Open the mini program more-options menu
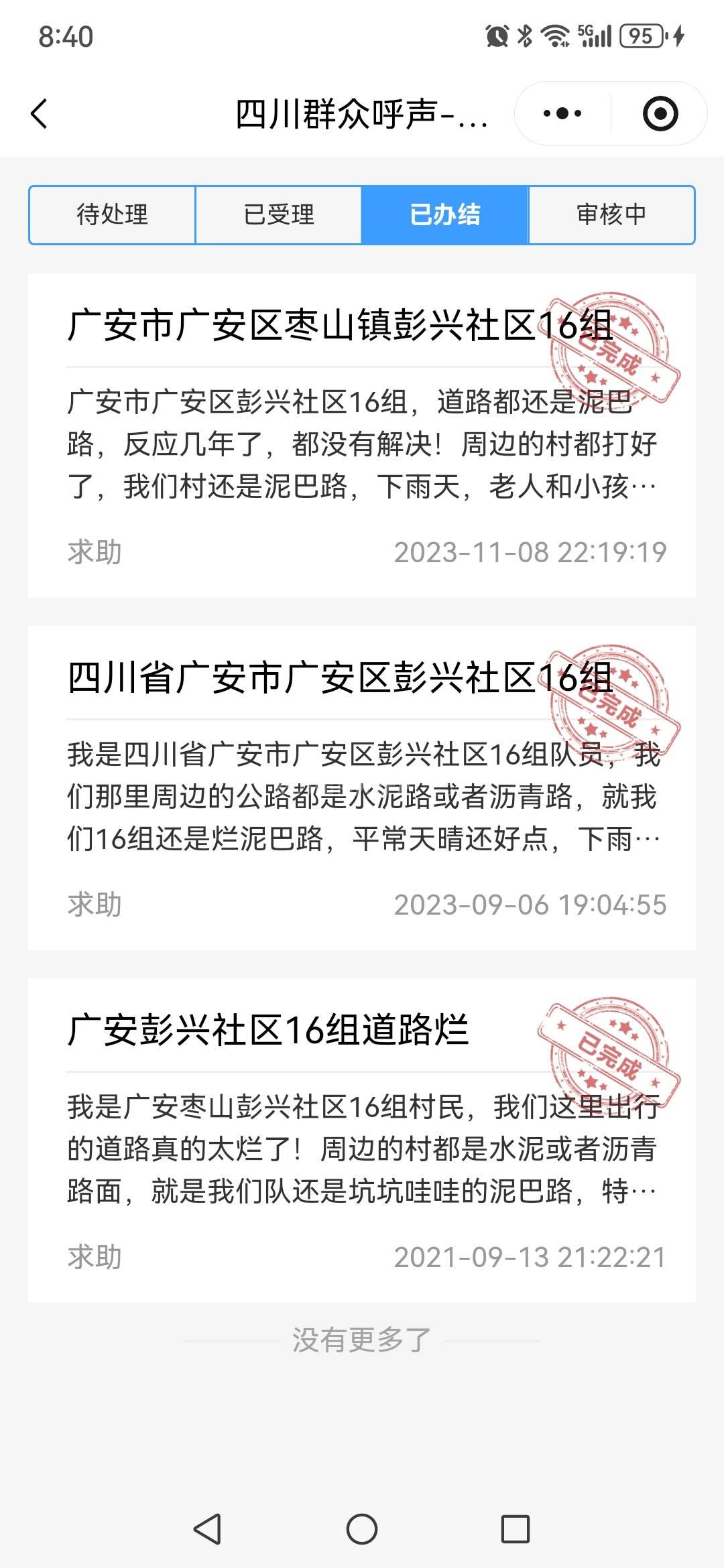 [562, 113]
